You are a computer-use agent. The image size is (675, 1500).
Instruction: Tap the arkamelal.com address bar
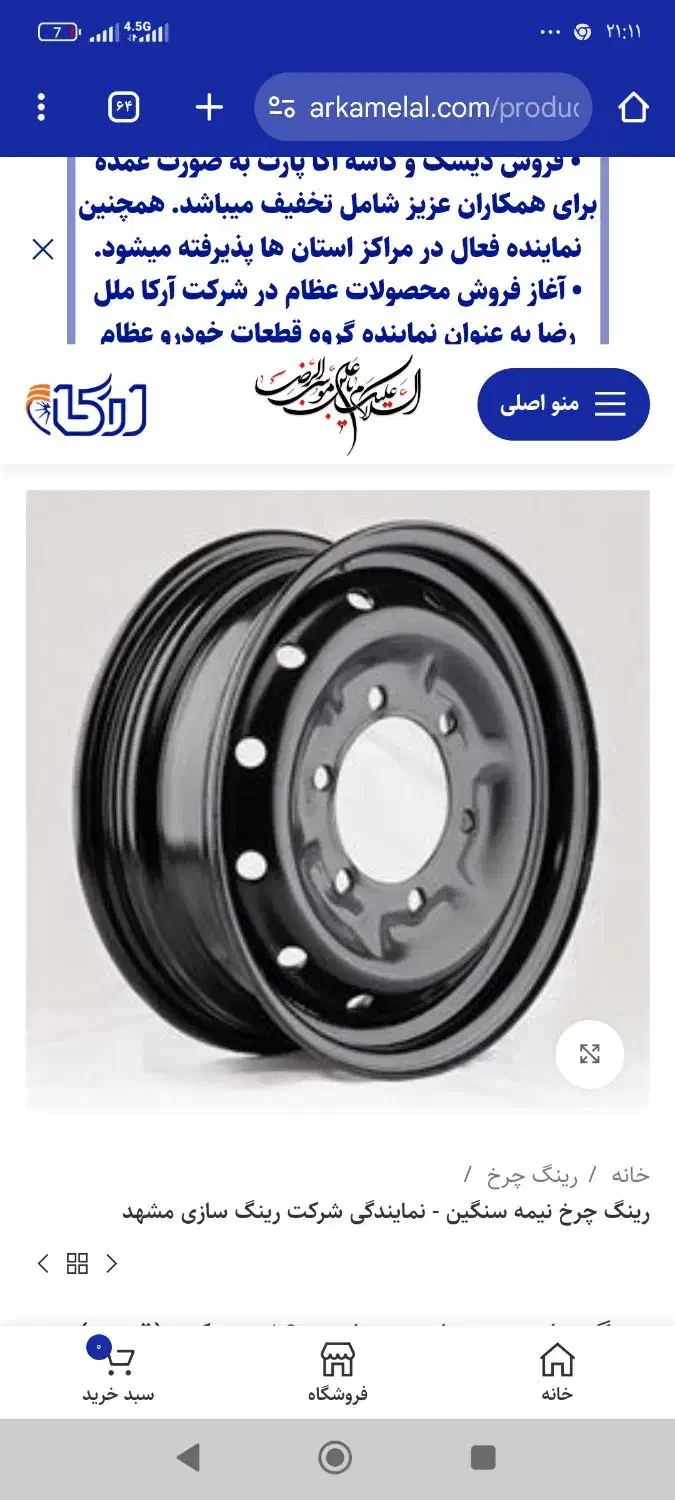pos(425,107)
